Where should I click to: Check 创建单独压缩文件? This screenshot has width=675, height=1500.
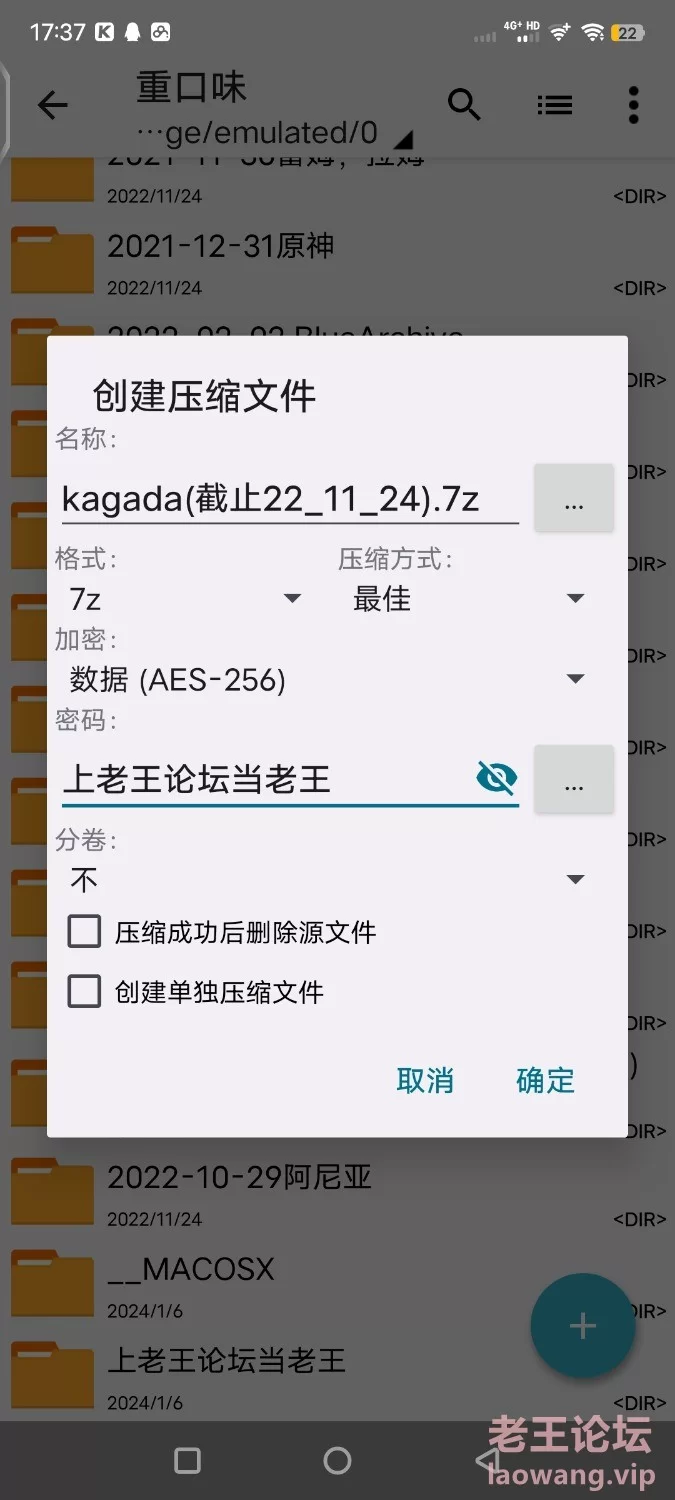point(85,992)
